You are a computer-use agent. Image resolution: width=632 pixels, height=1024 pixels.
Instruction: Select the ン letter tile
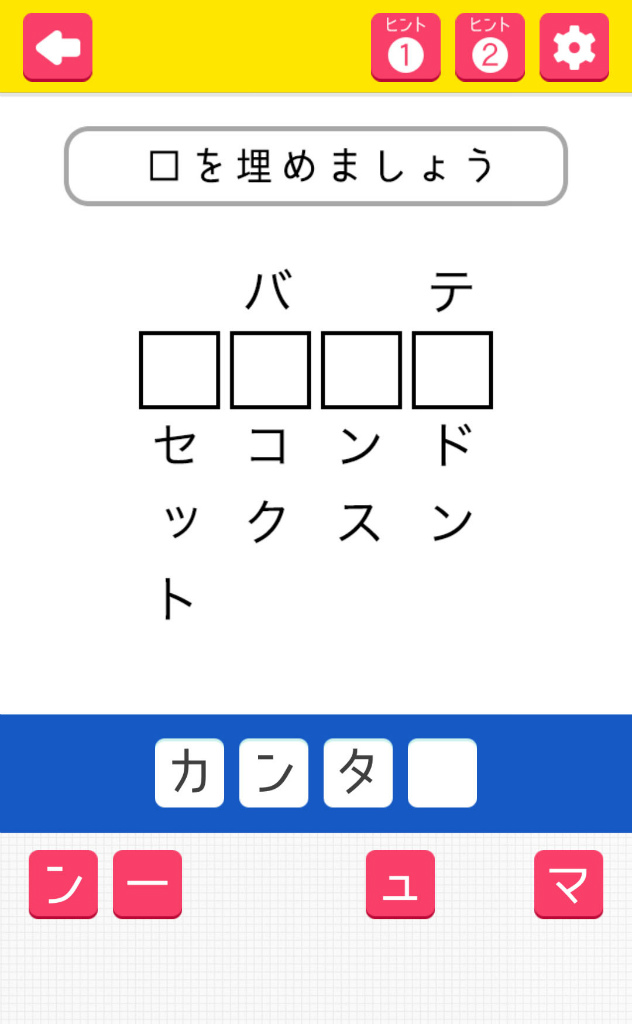(x=63, y=884)
